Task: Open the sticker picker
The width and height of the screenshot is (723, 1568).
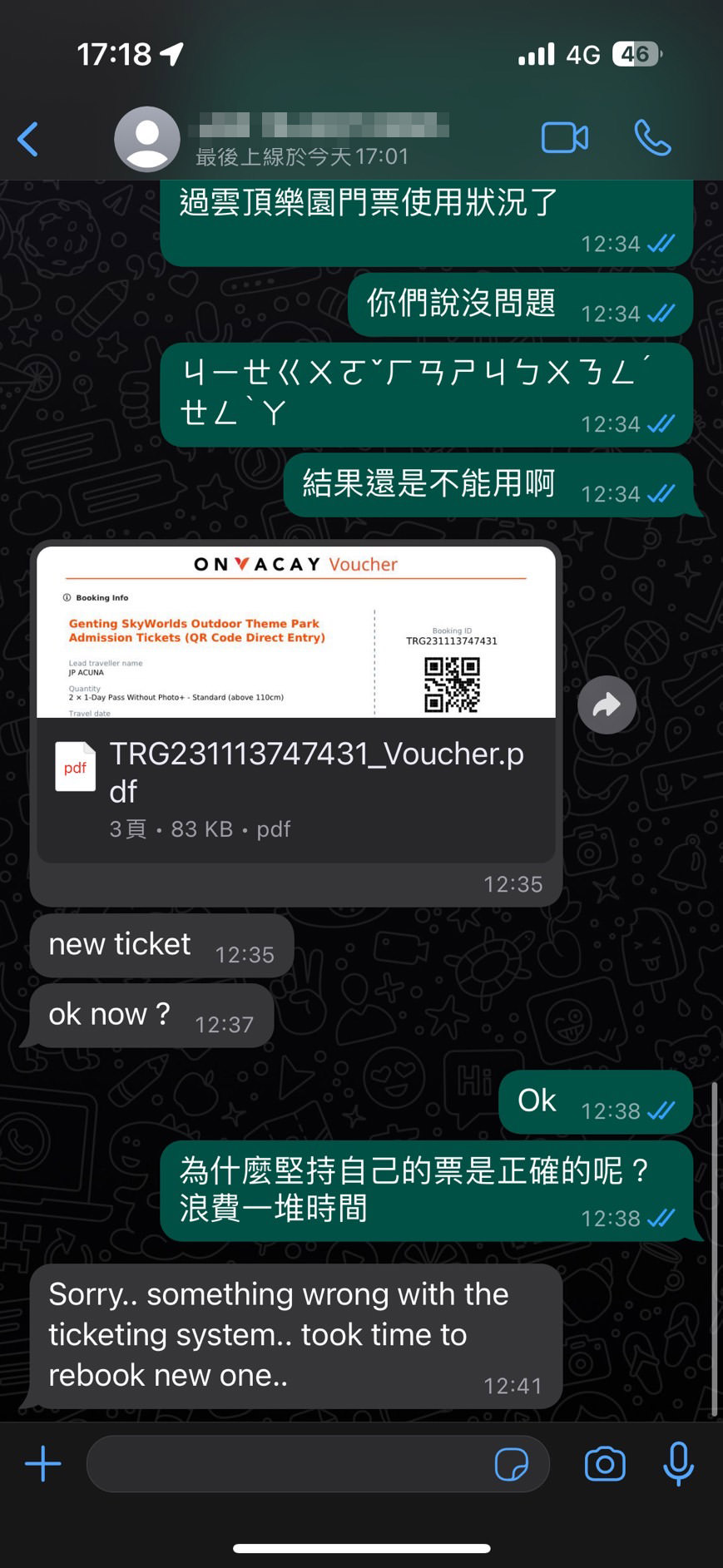Action: [x=511, y=1464]
